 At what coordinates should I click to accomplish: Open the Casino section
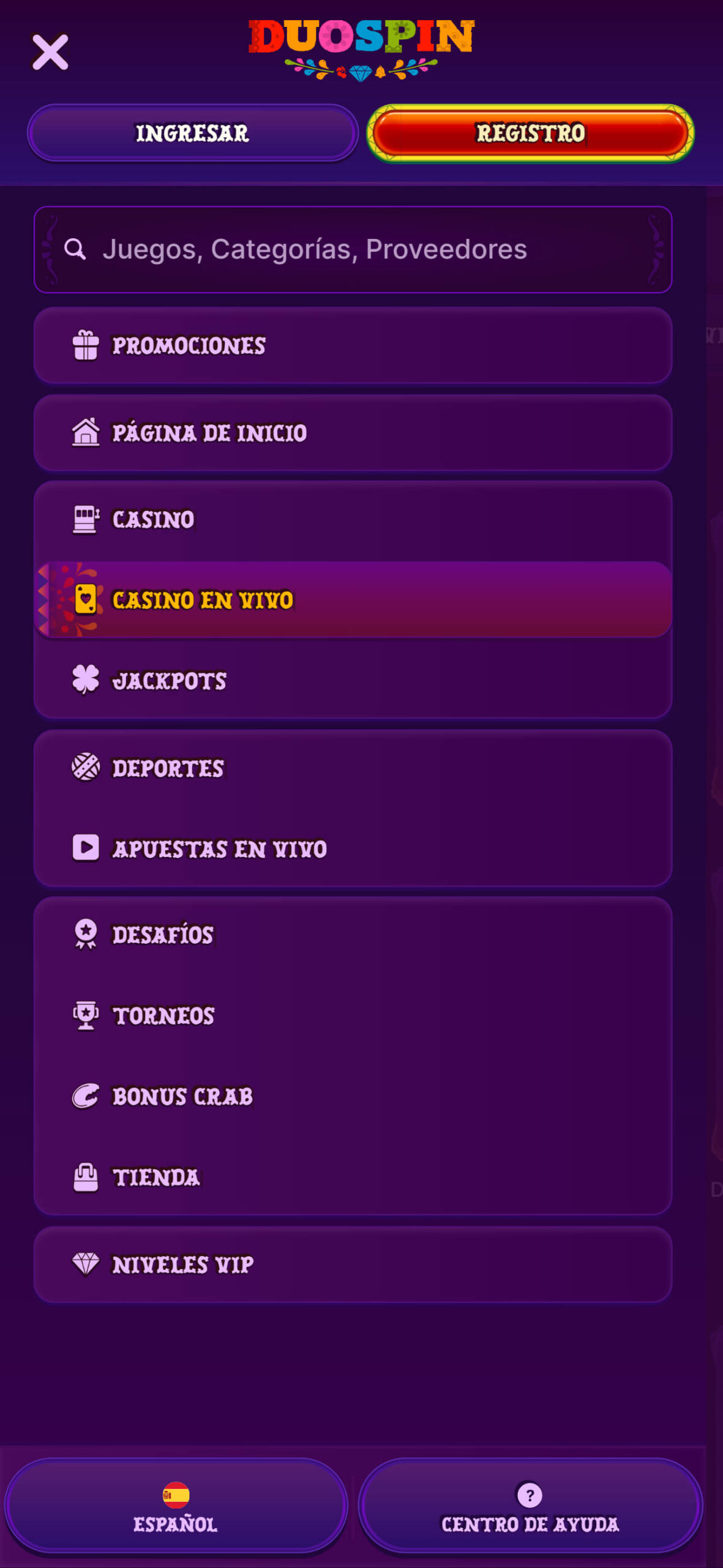click(x=353, y=519)
